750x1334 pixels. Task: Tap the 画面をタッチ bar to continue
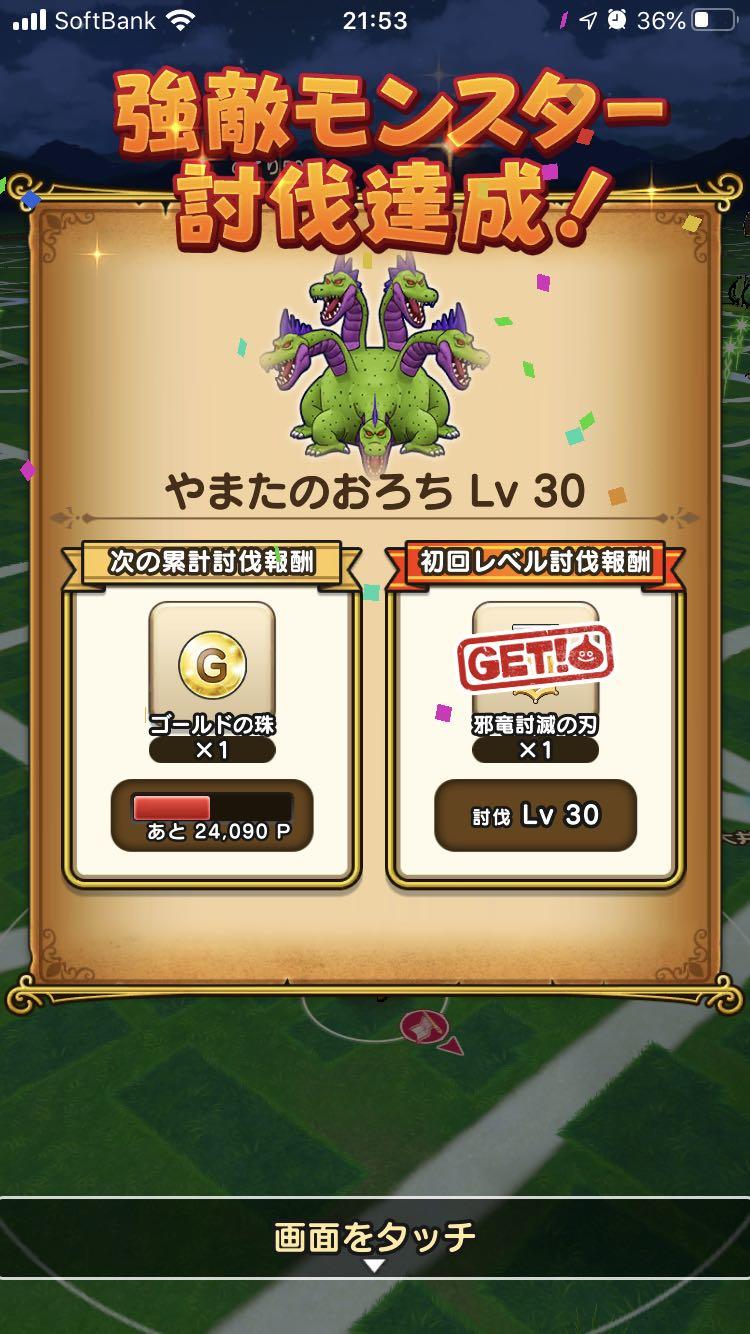[x=375, y=1238]
